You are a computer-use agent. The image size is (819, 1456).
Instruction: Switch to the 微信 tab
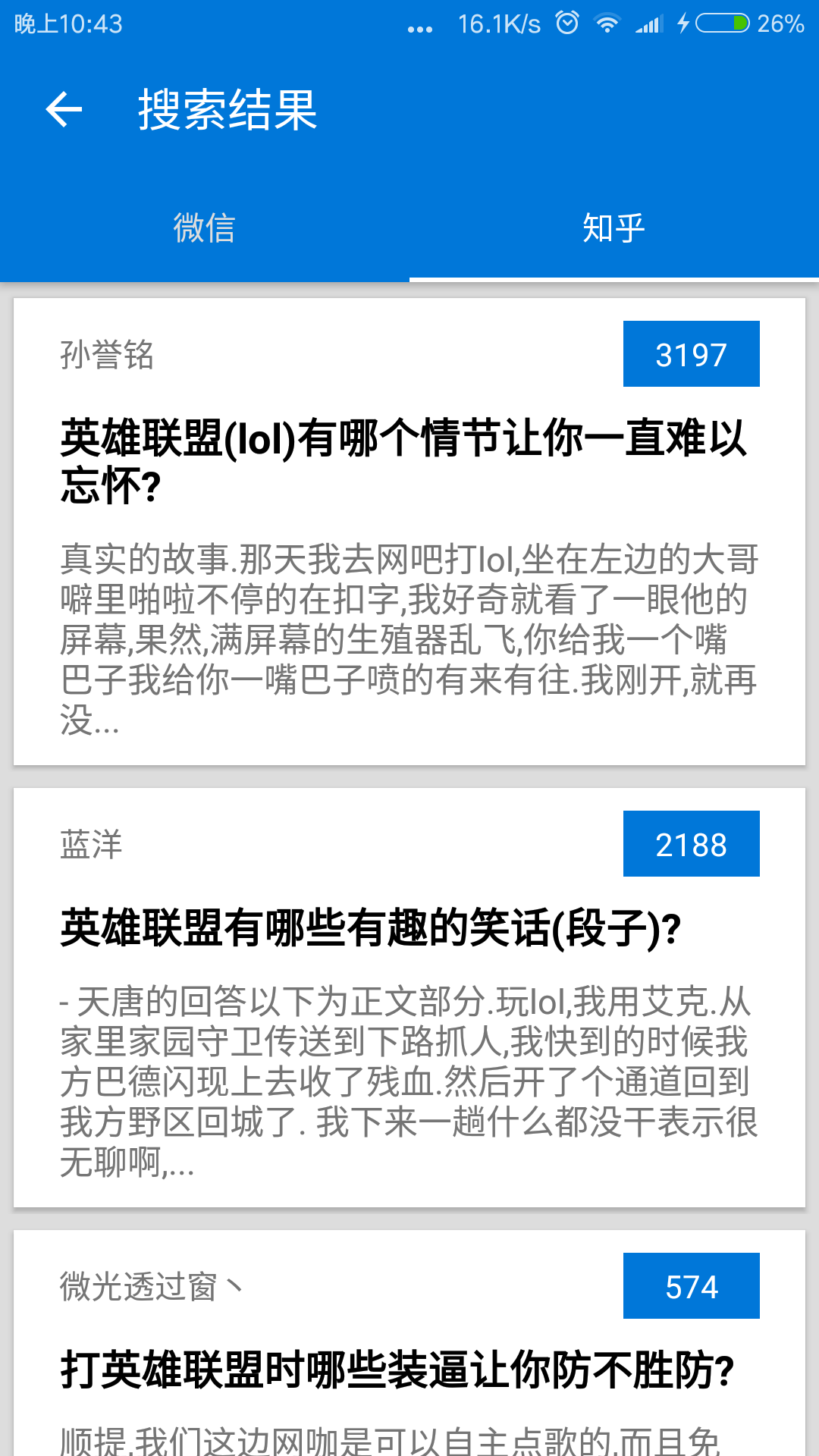(205, 227)
